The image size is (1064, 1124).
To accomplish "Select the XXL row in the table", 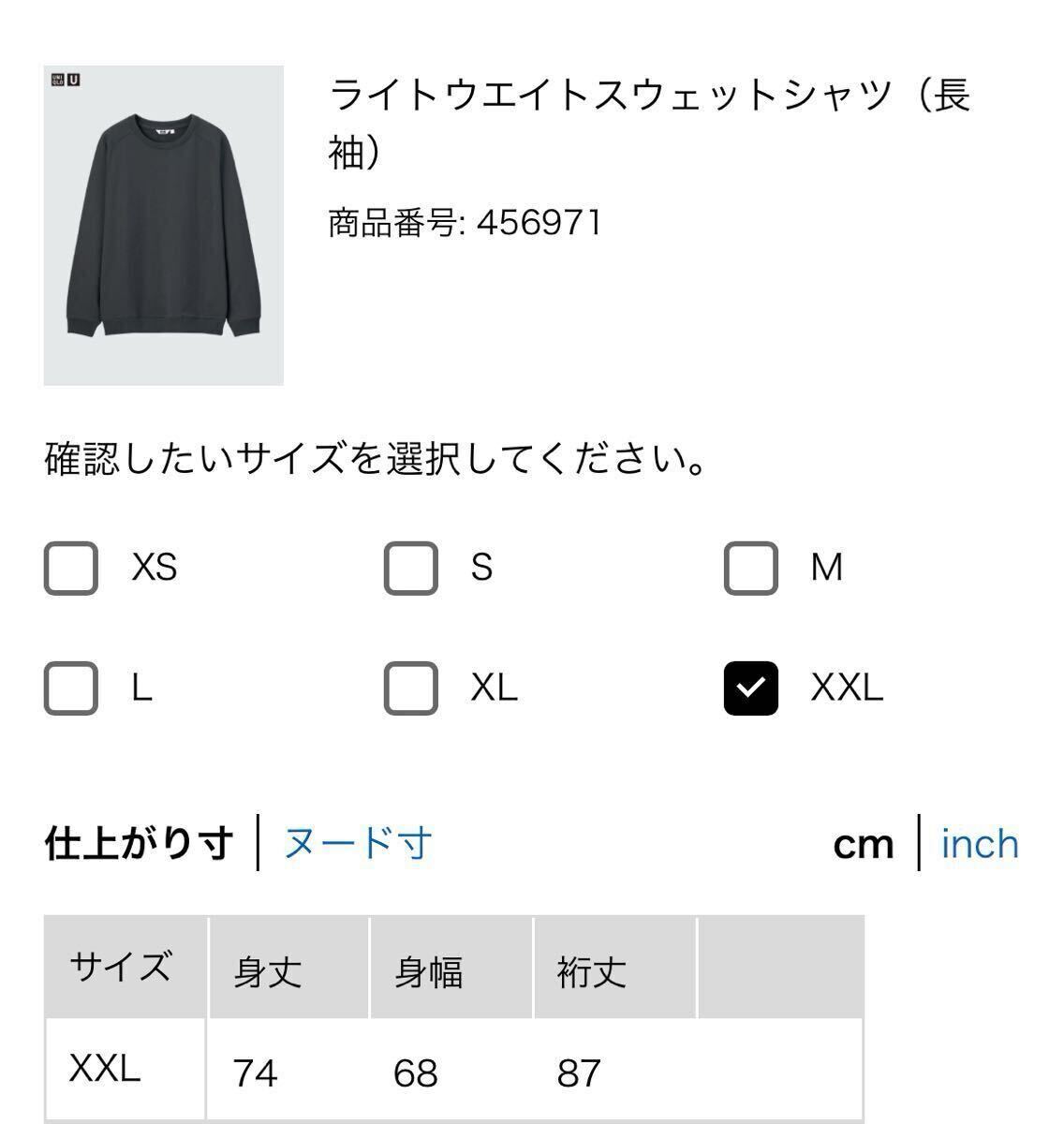I will [x=103, y=1072].
